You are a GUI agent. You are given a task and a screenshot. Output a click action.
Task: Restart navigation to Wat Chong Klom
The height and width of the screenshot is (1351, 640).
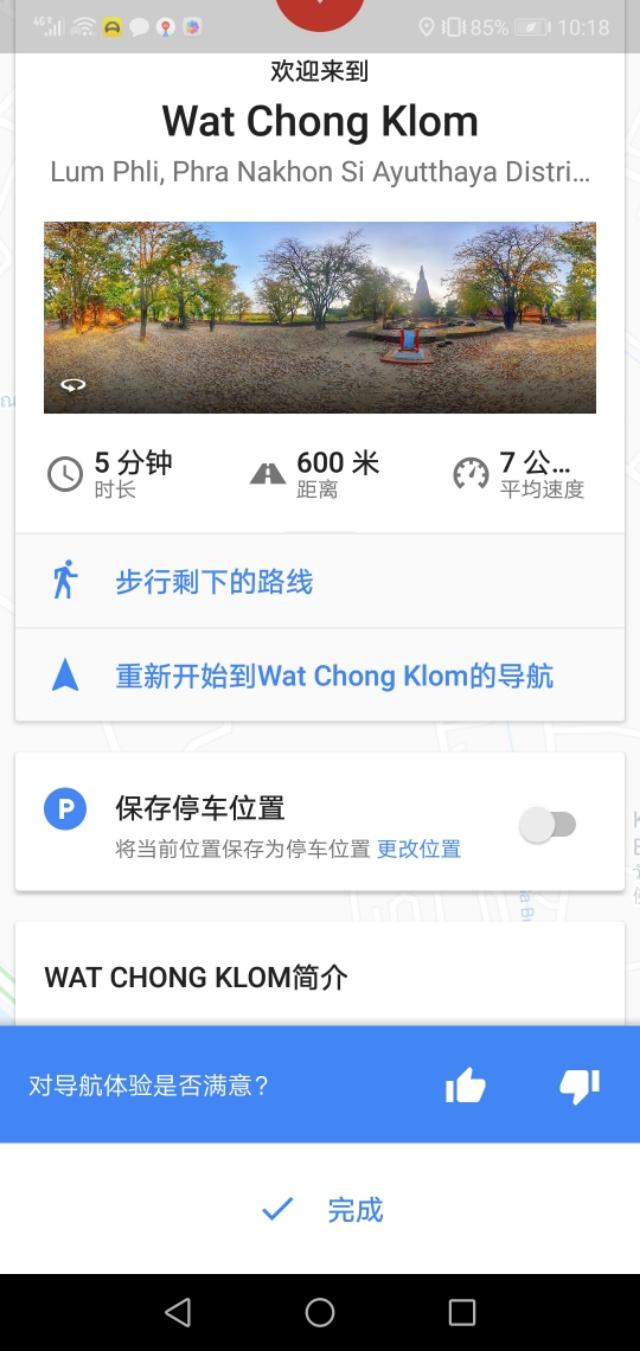[x=334, y=677]
